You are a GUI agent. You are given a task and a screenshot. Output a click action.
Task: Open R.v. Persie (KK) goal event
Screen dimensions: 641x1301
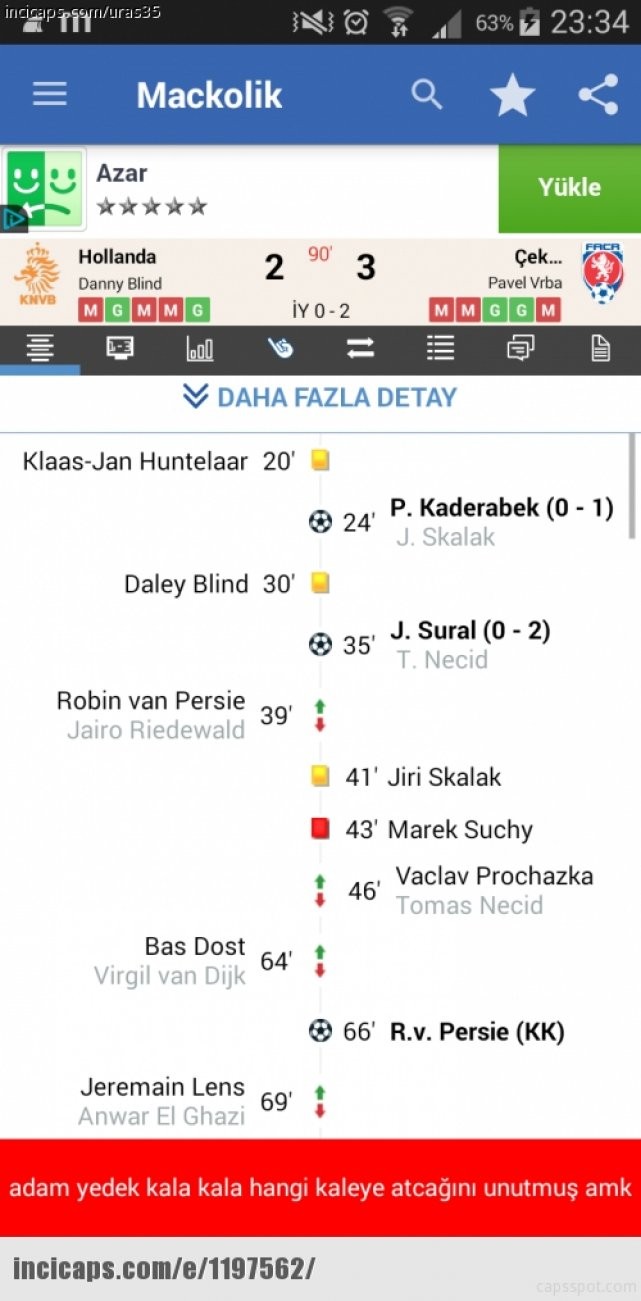tap(477, 1032)
